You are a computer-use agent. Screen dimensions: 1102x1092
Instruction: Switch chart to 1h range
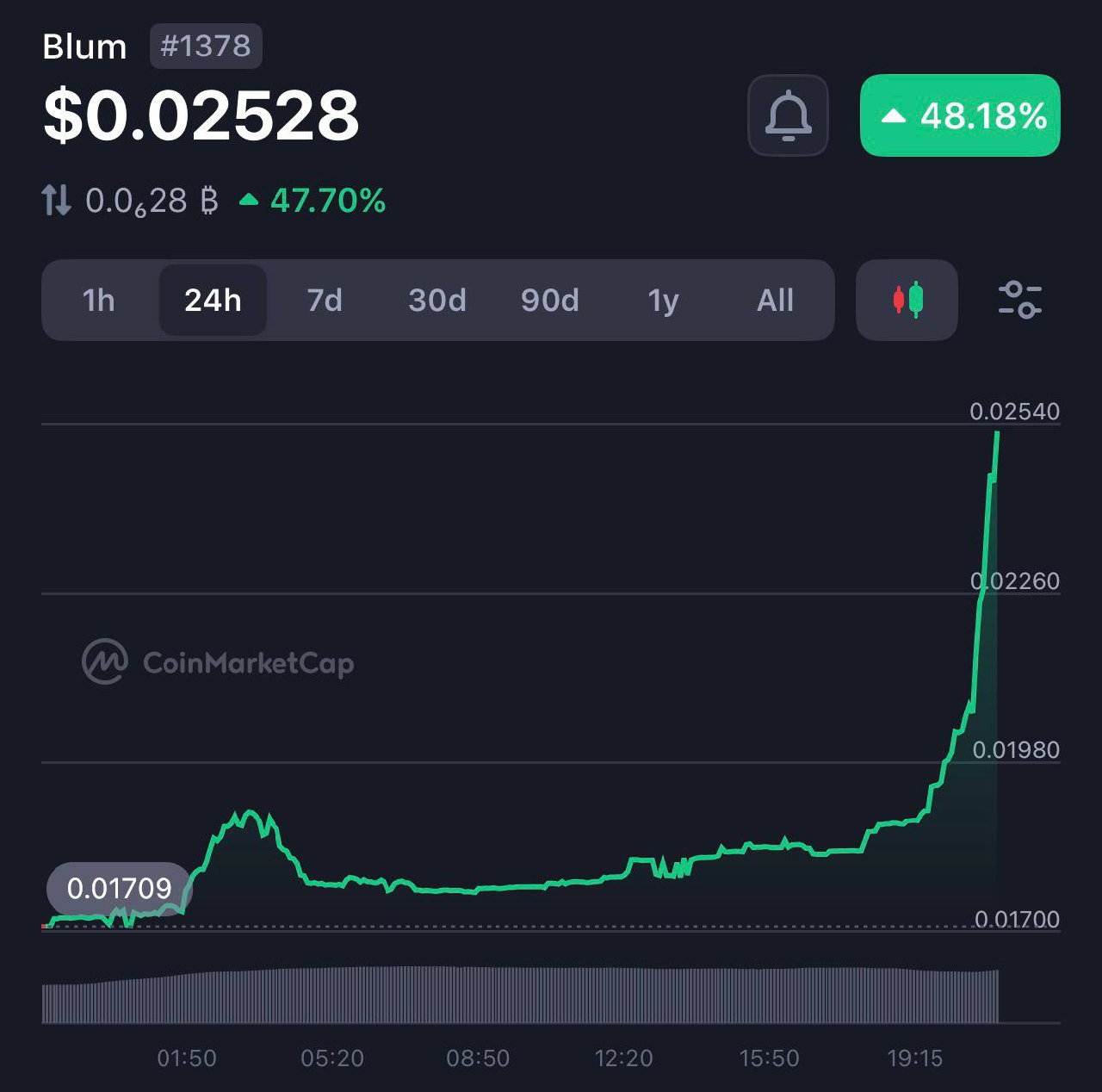click(x=99, y=301)
